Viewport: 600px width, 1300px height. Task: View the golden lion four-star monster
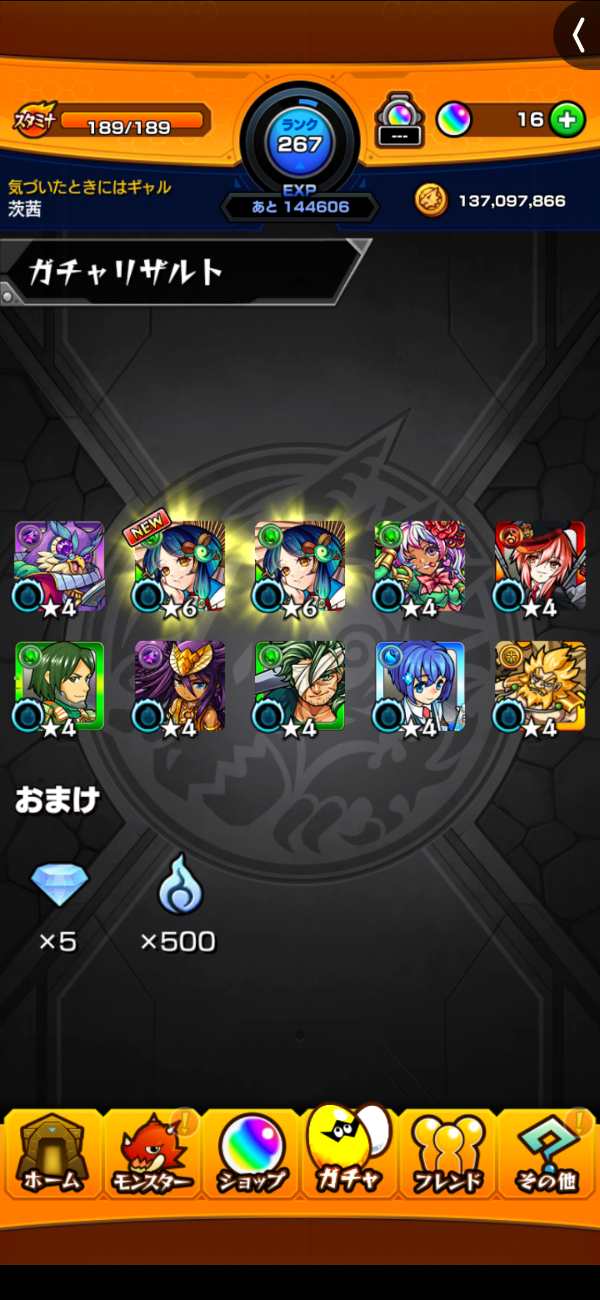pos(540,686)
